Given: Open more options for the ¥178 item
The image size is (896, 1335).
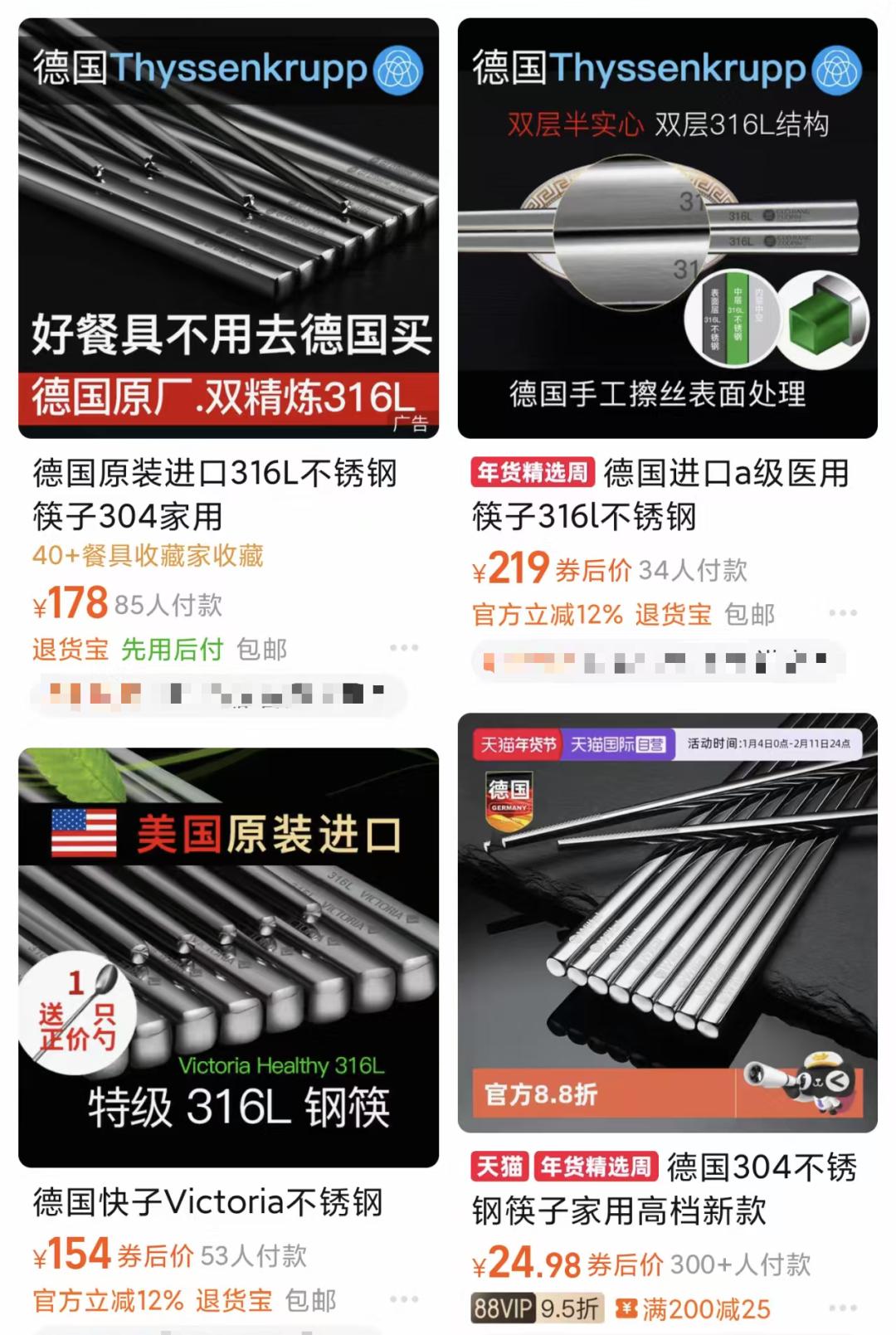Looking at the screenshot, I should 404,647.
